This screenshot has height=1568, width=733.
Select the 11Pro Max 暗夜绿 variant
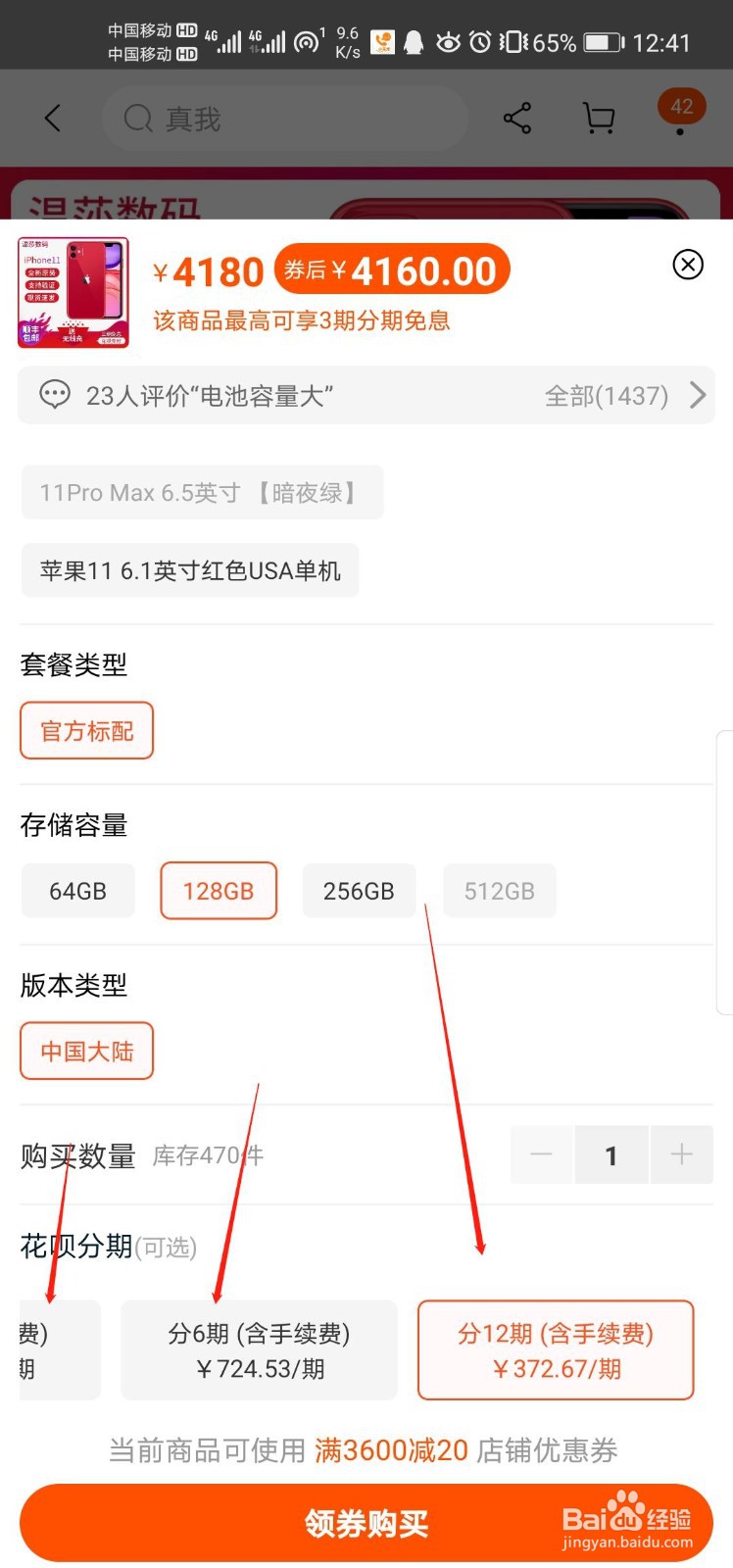click(202, 492)
